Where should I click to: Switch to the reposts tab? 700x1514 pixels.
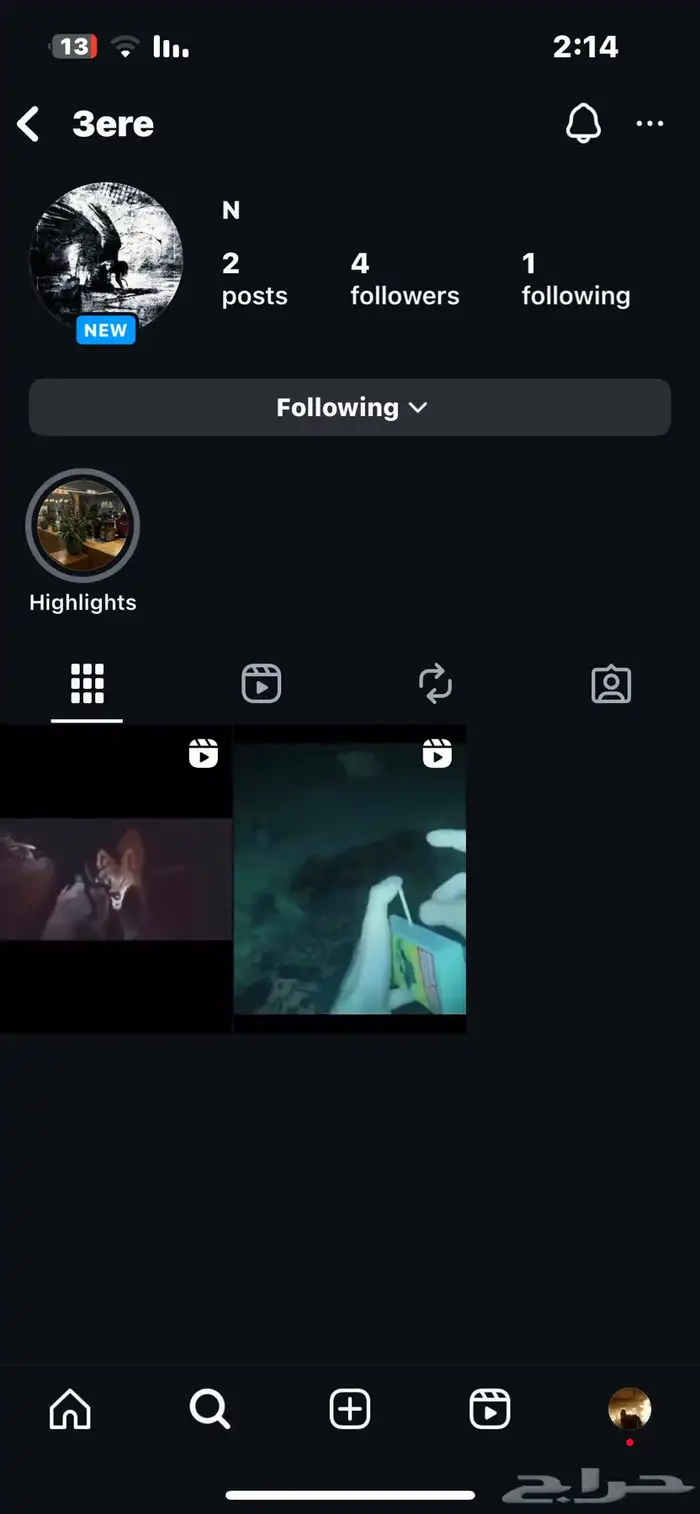coord(436,684)
